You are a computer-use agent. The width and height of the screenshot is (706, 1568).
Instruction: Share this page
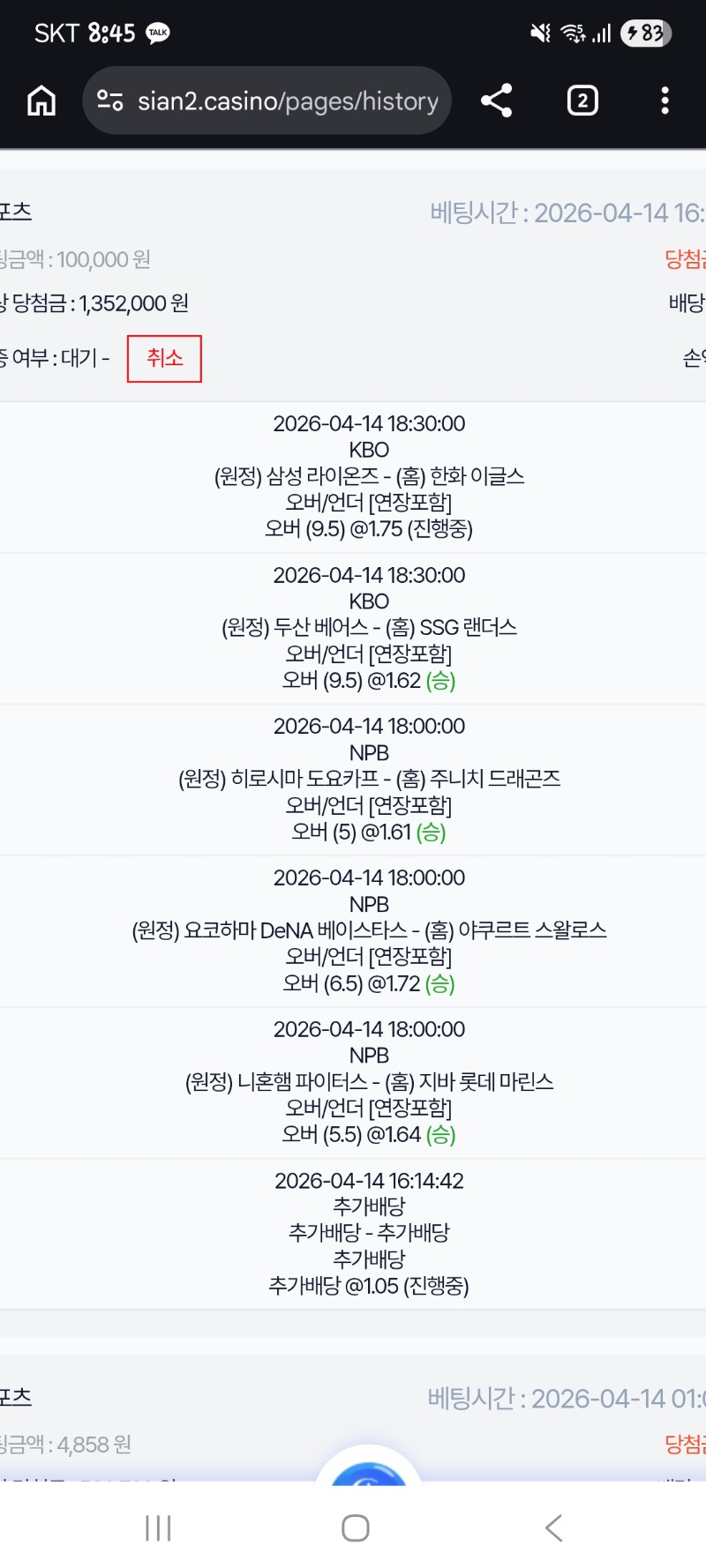[x=497, y=101]
